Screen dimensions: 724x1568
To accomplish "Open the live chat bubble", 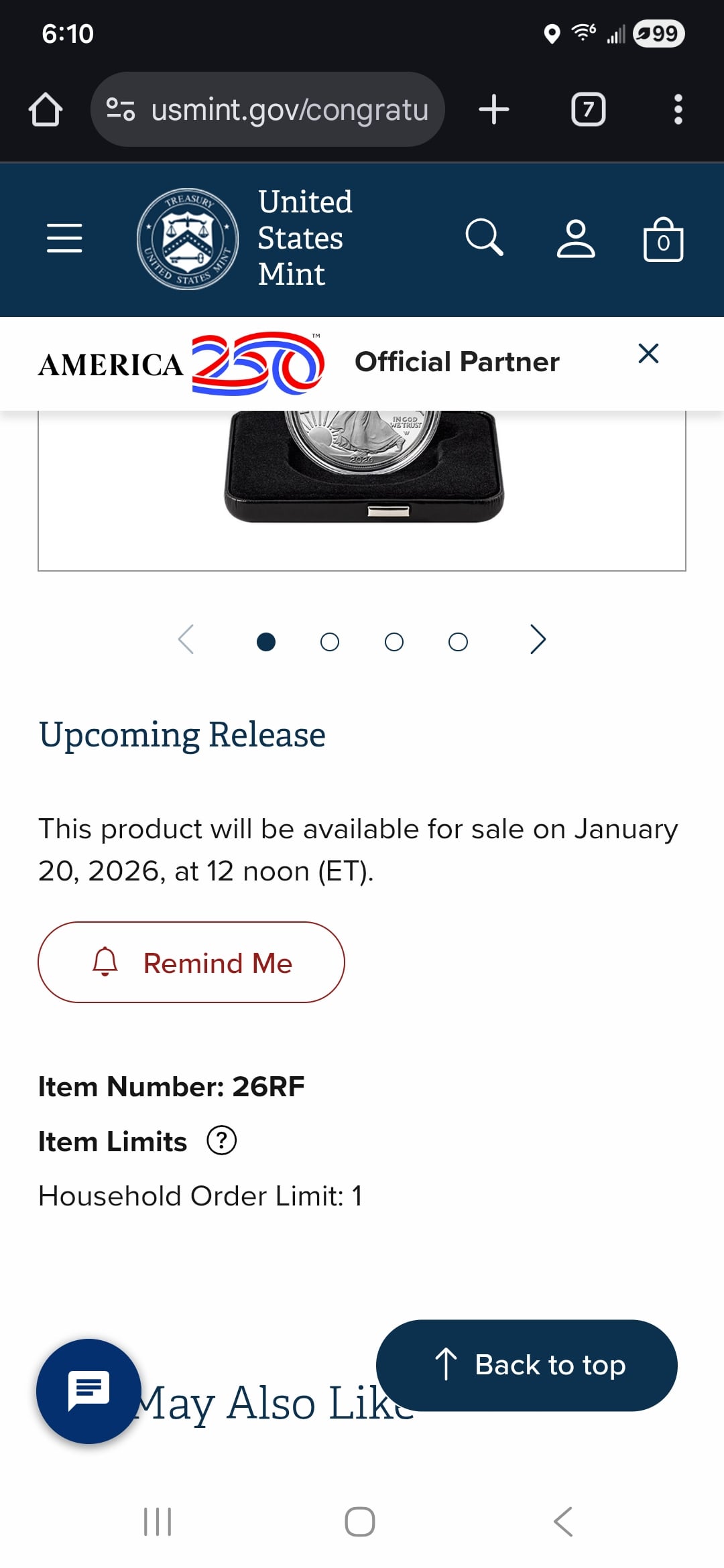I will pos(88,1391).
